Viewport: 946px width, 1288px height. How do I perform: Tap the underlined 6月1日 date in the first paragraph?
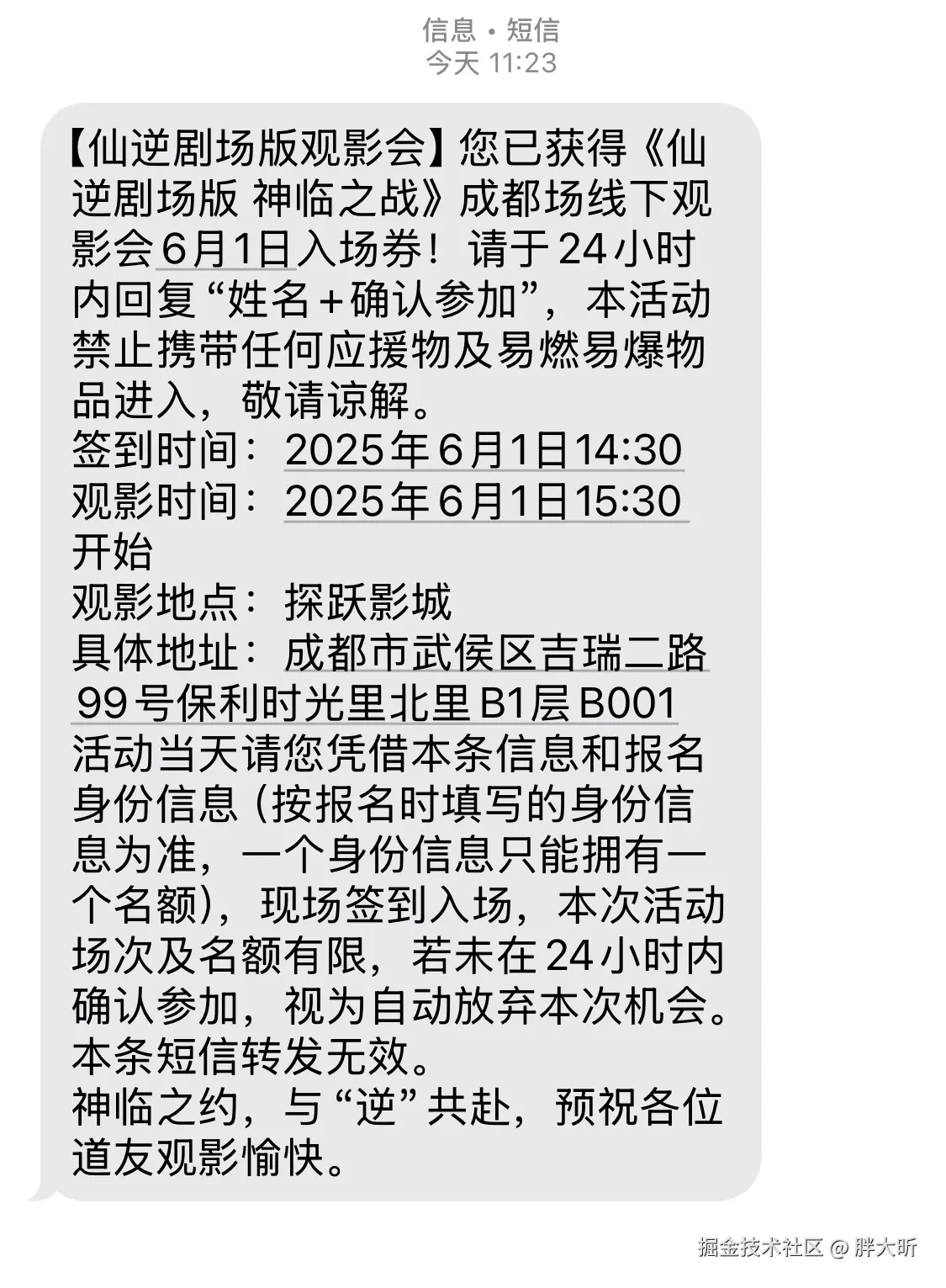(224, 249)
